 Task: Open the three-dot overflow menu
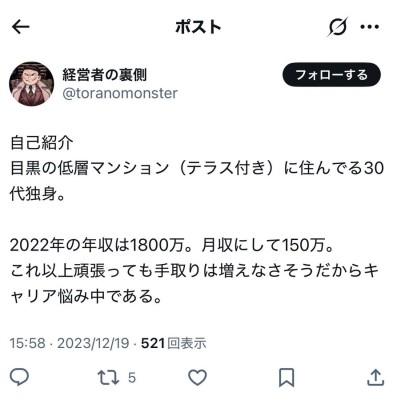(x=370, y=27)
